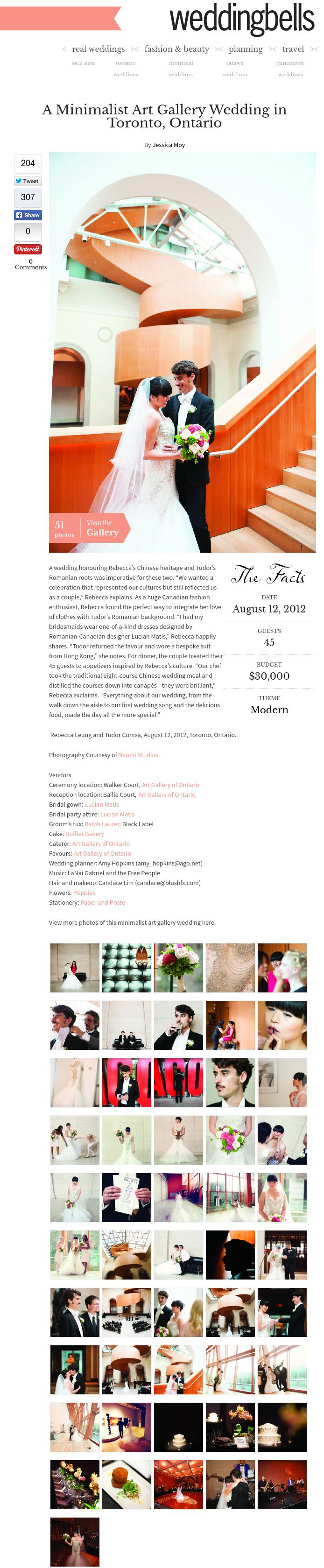Open the Bridal gown Lucian Matis link
Screen dimensions: 324x1568
[x=102, y=804]
